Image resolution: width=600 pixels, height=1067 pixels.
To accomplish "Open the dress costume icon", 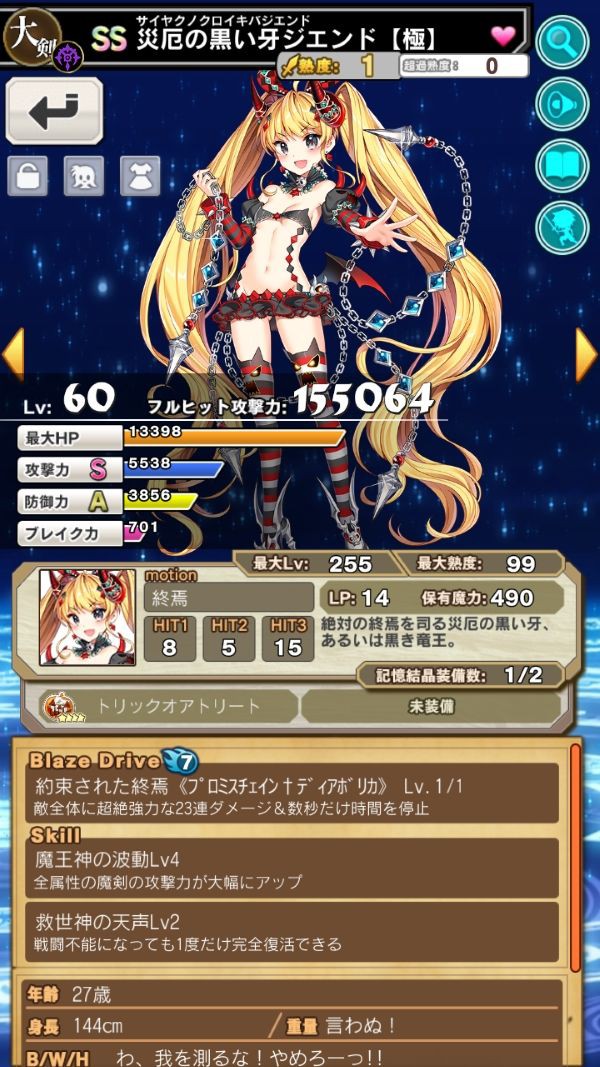I will 140,177.
